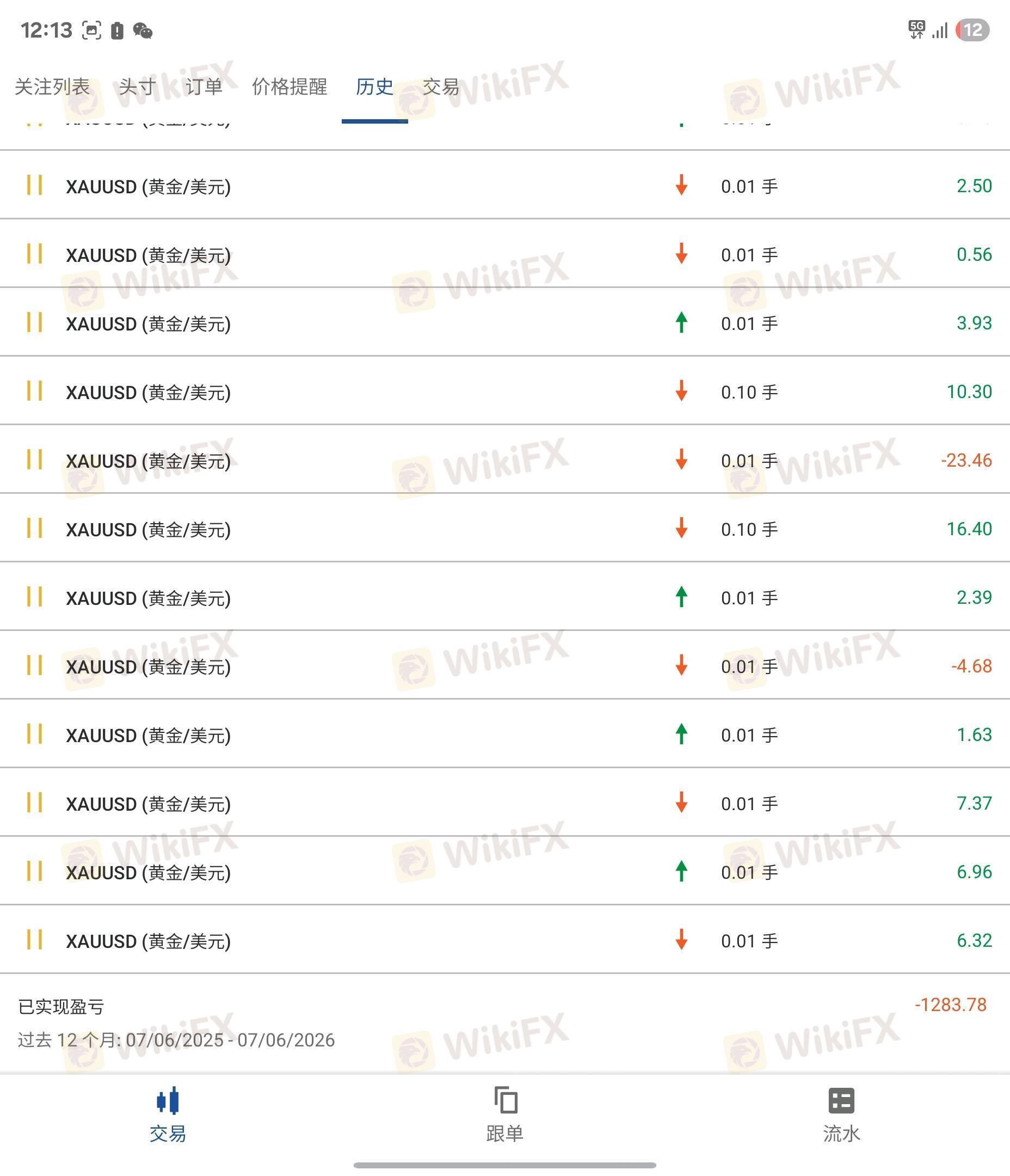View the XAUUSD trade showing 3.93

click(505, 322)
